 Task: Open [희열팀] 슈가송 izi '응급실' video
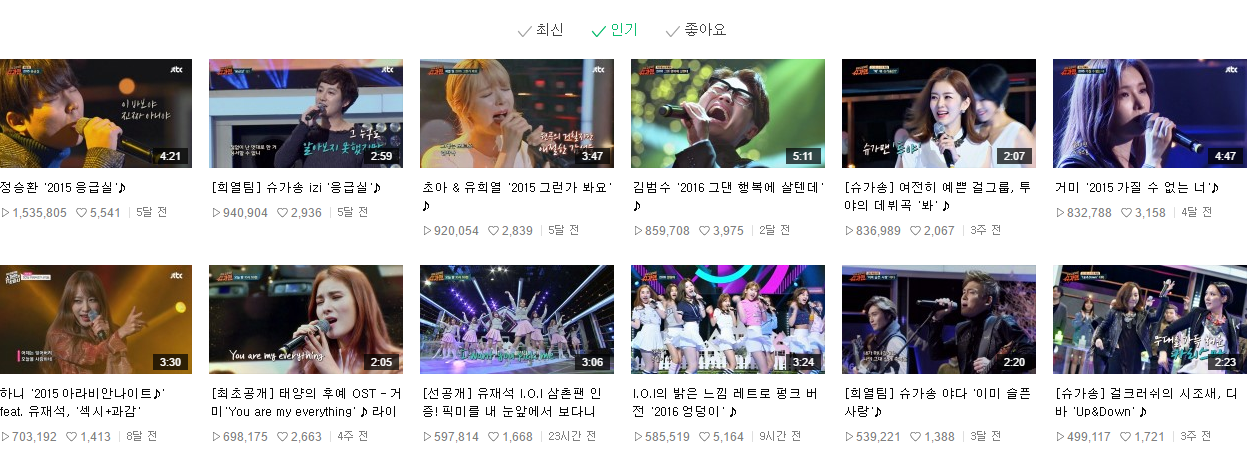point(305,113)
